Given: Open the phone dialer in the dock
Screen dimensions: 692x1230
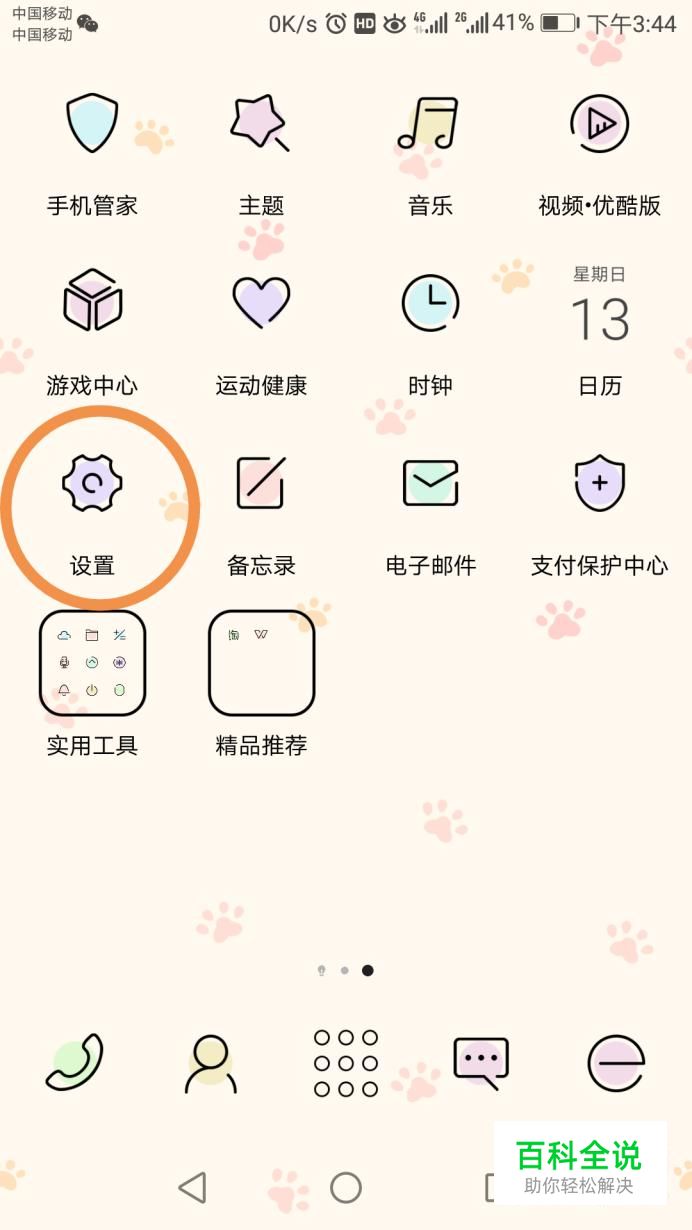Looking at the screenshot, I should click(75, 1062).
